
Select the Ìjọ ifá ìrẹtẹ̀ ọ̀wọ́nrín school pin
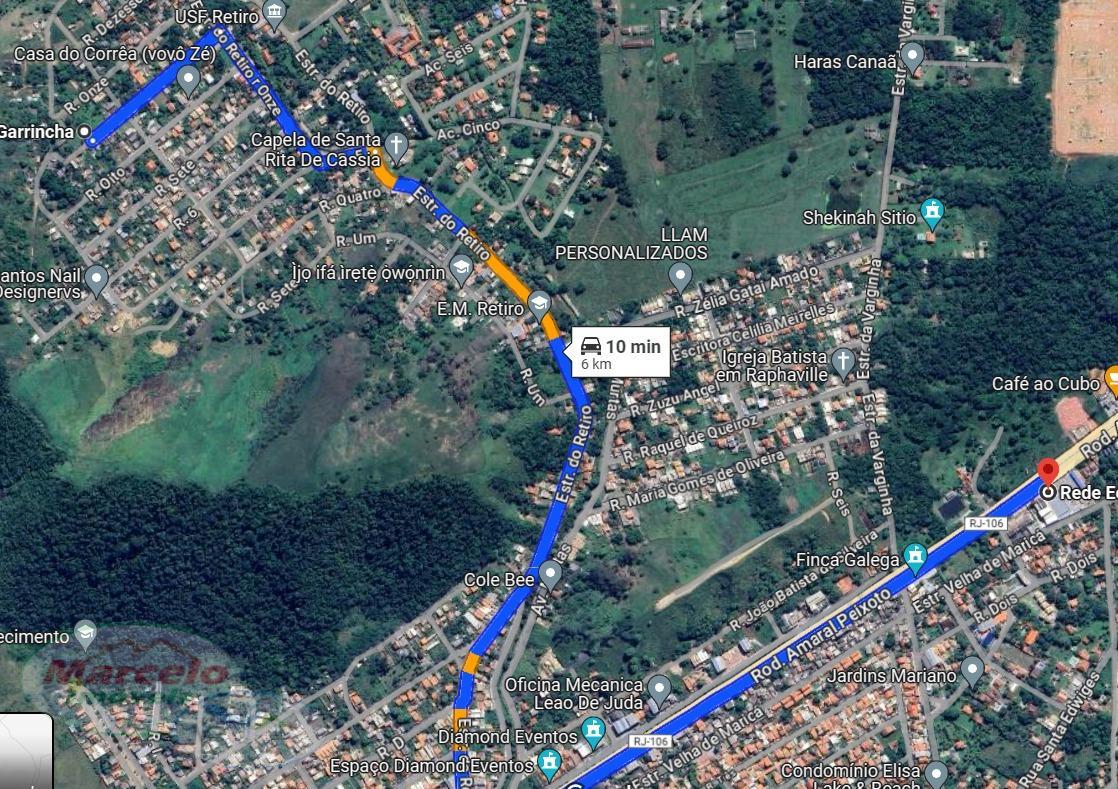[461, 266]
